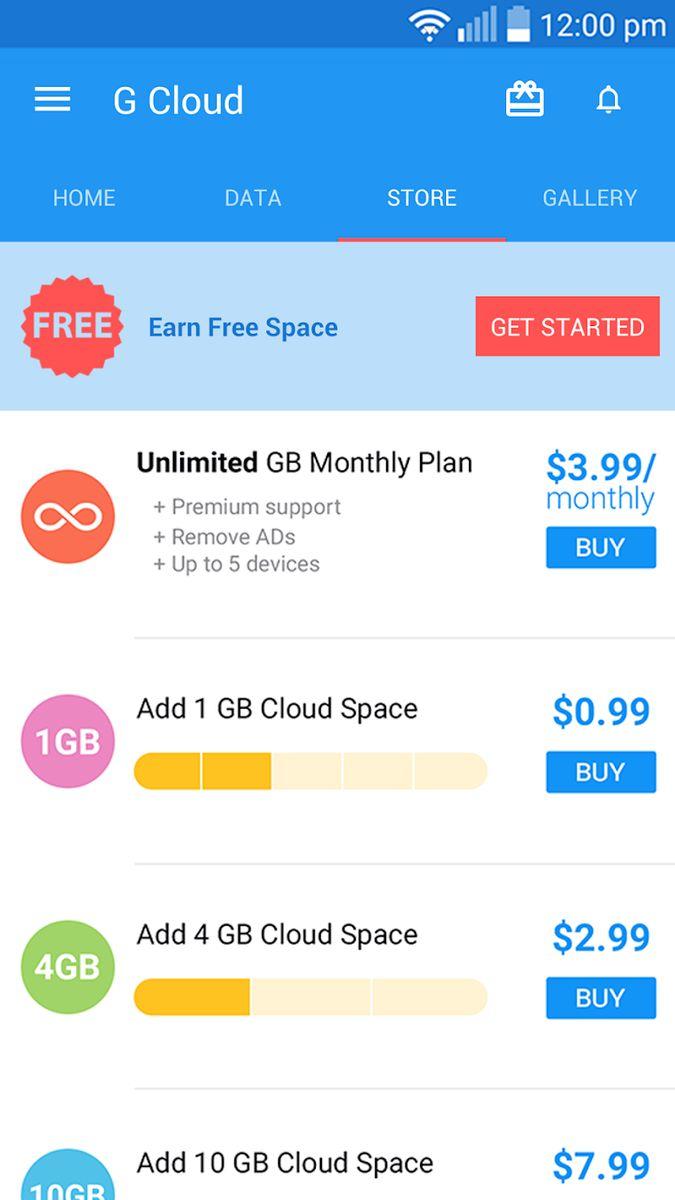Buy the 4 GB Cloud Space add-on

coord(600,998)
